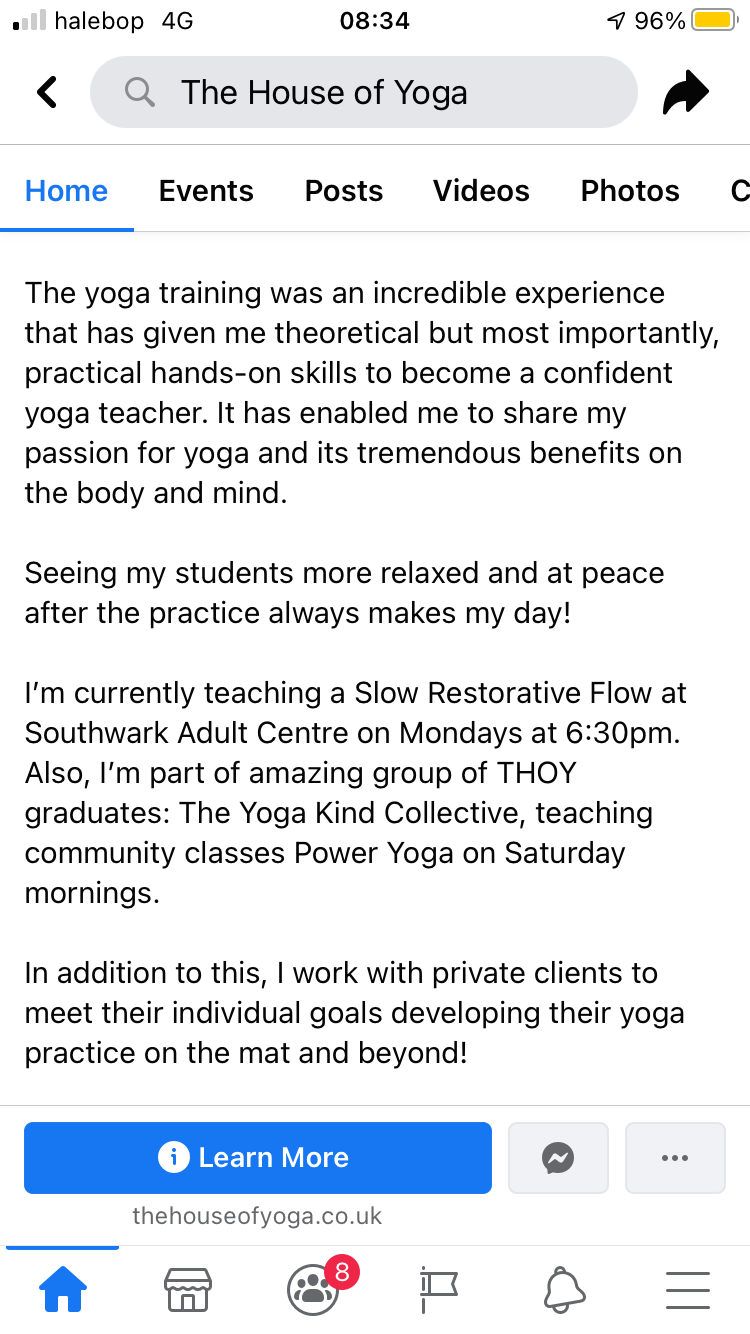The width and height of the screenshot is (750, 1334).
Task: View the Photos tab
Action: coord(630,191)
